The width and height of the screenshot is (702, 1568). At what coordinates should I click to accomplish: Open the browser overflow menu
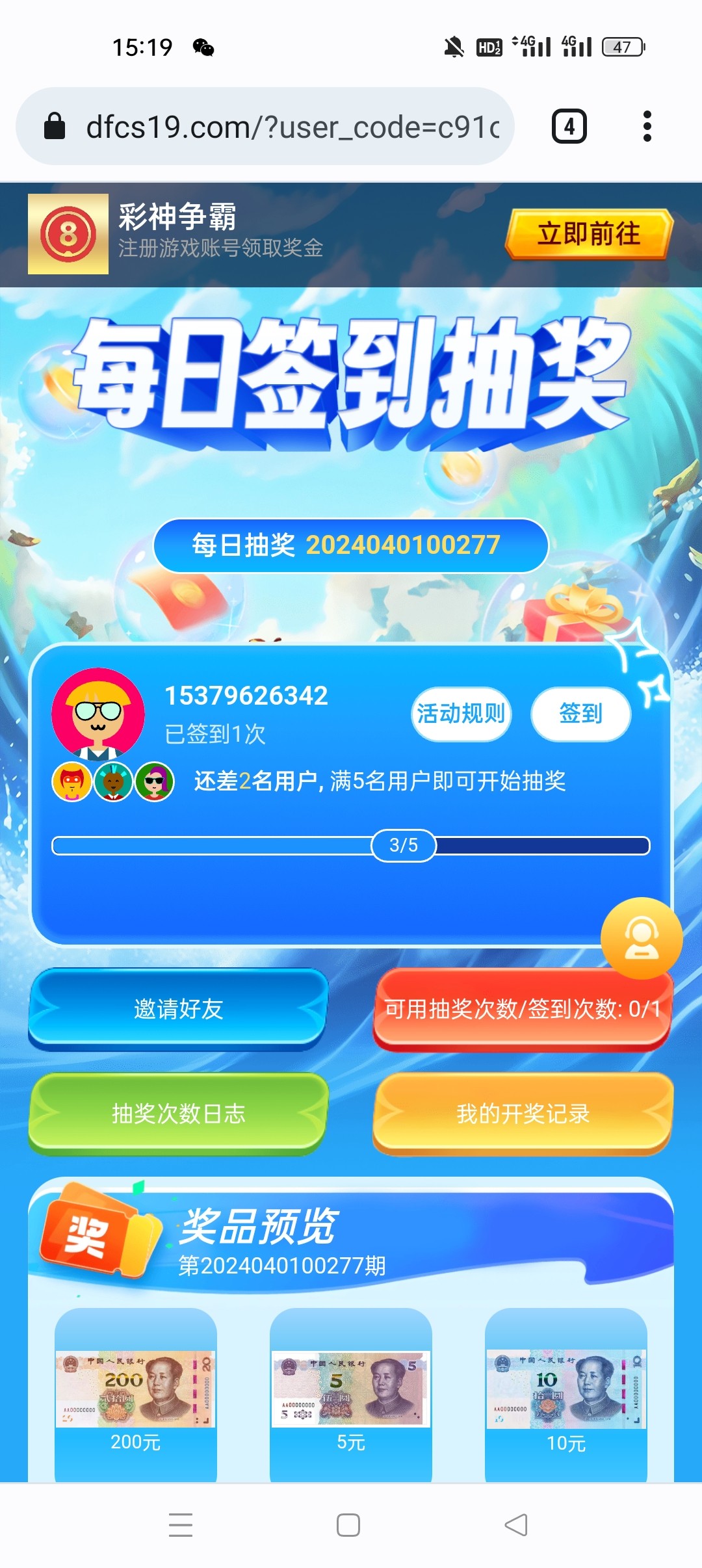pos(647,127)
